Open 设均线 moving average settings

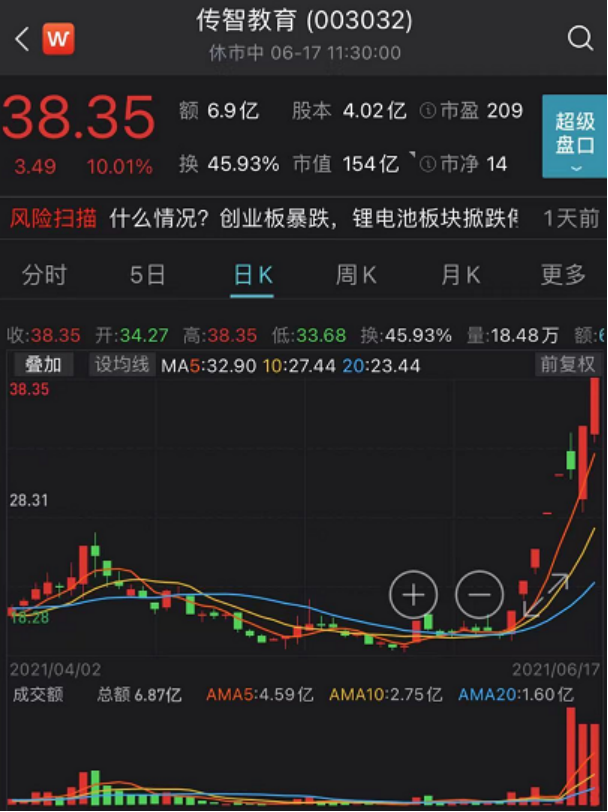click(x=122, y=365)
